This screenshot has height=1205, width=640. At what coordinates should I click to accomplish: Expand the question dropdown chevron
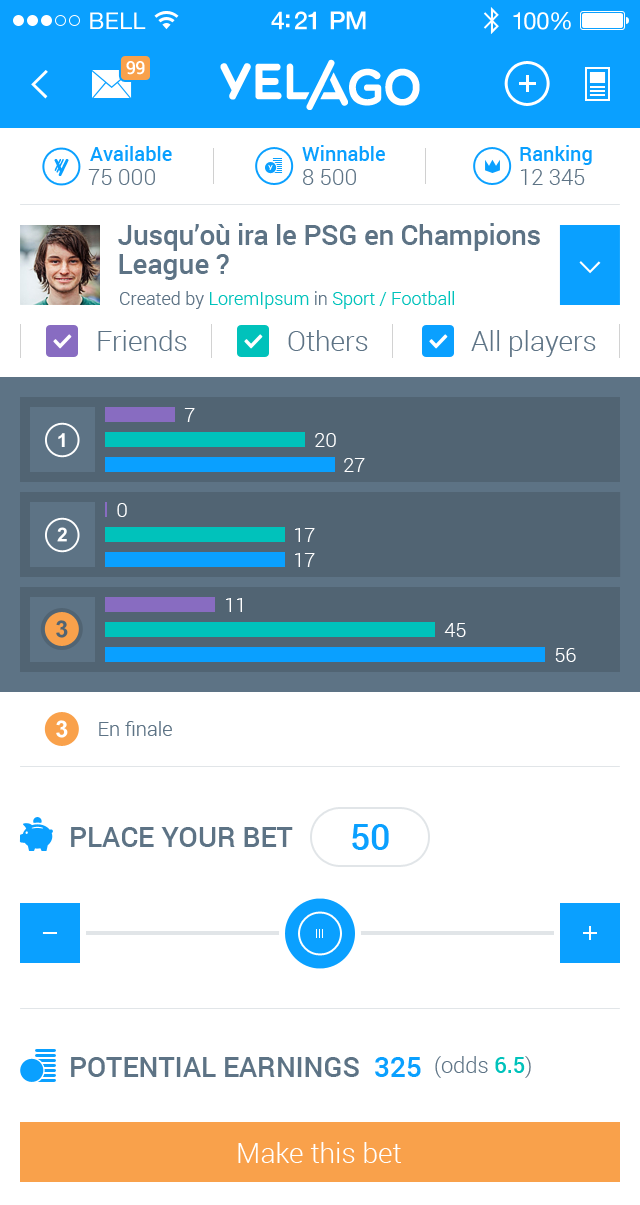[x=590, y=265]
